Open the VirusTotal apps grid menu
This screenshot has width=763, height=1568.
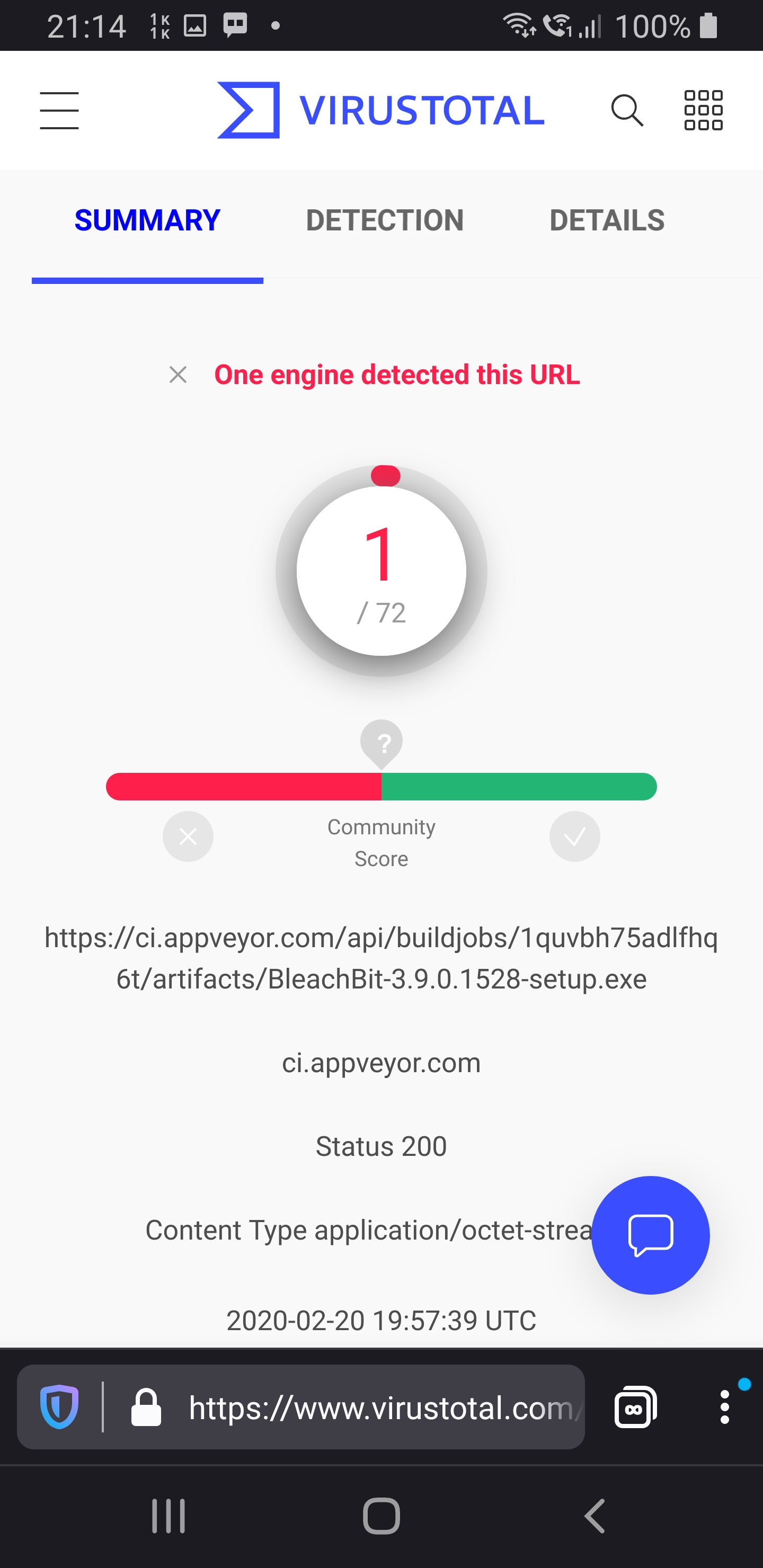tap(703, 110)
